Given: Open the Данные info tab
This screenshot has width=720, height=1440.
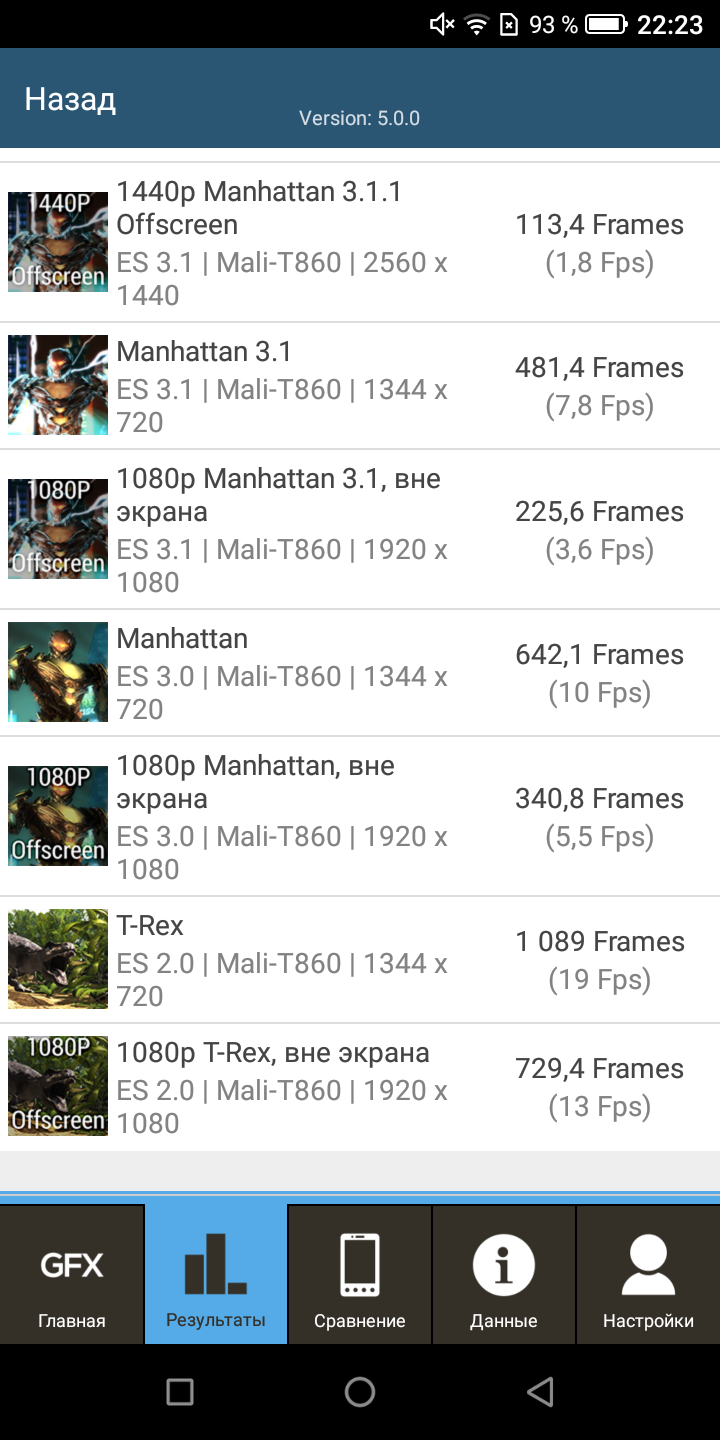Looking at the screenshot, I should 504,1275.
